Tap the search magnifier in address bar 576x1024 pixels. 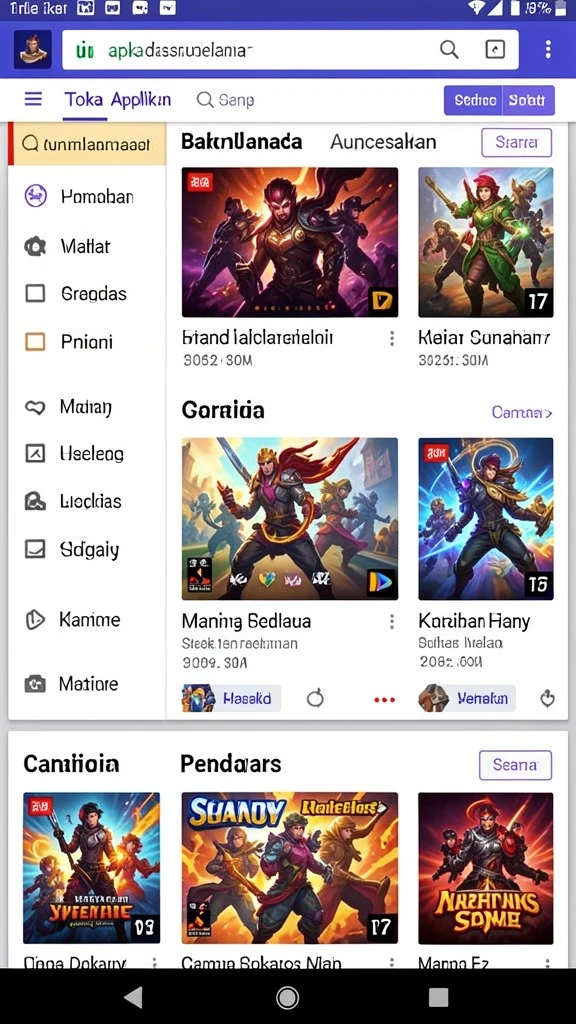pyautogui.click(x=449, y=49)
